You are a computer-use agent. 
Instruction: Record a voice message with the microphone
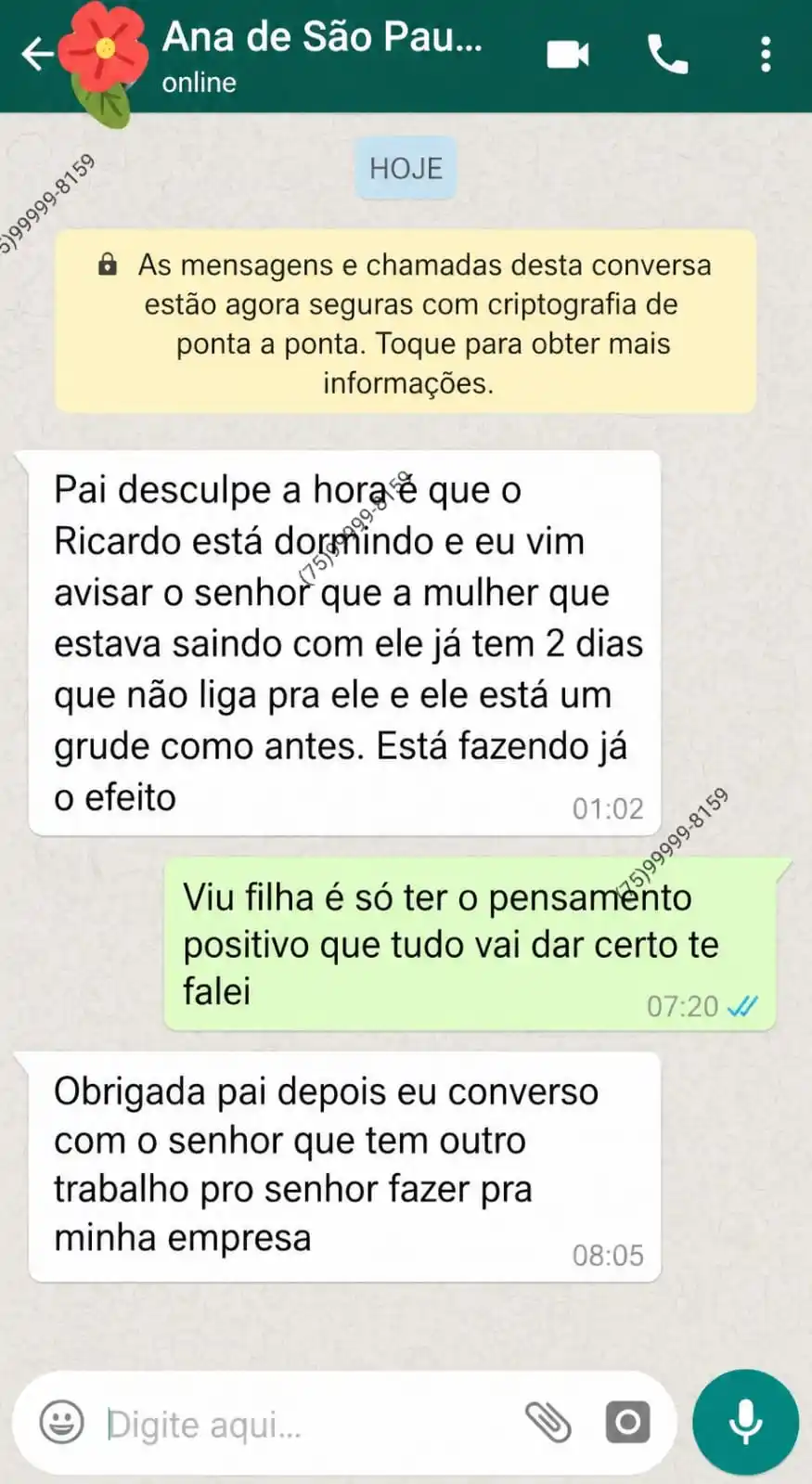pyautogui.click(x=743, y=1422)
